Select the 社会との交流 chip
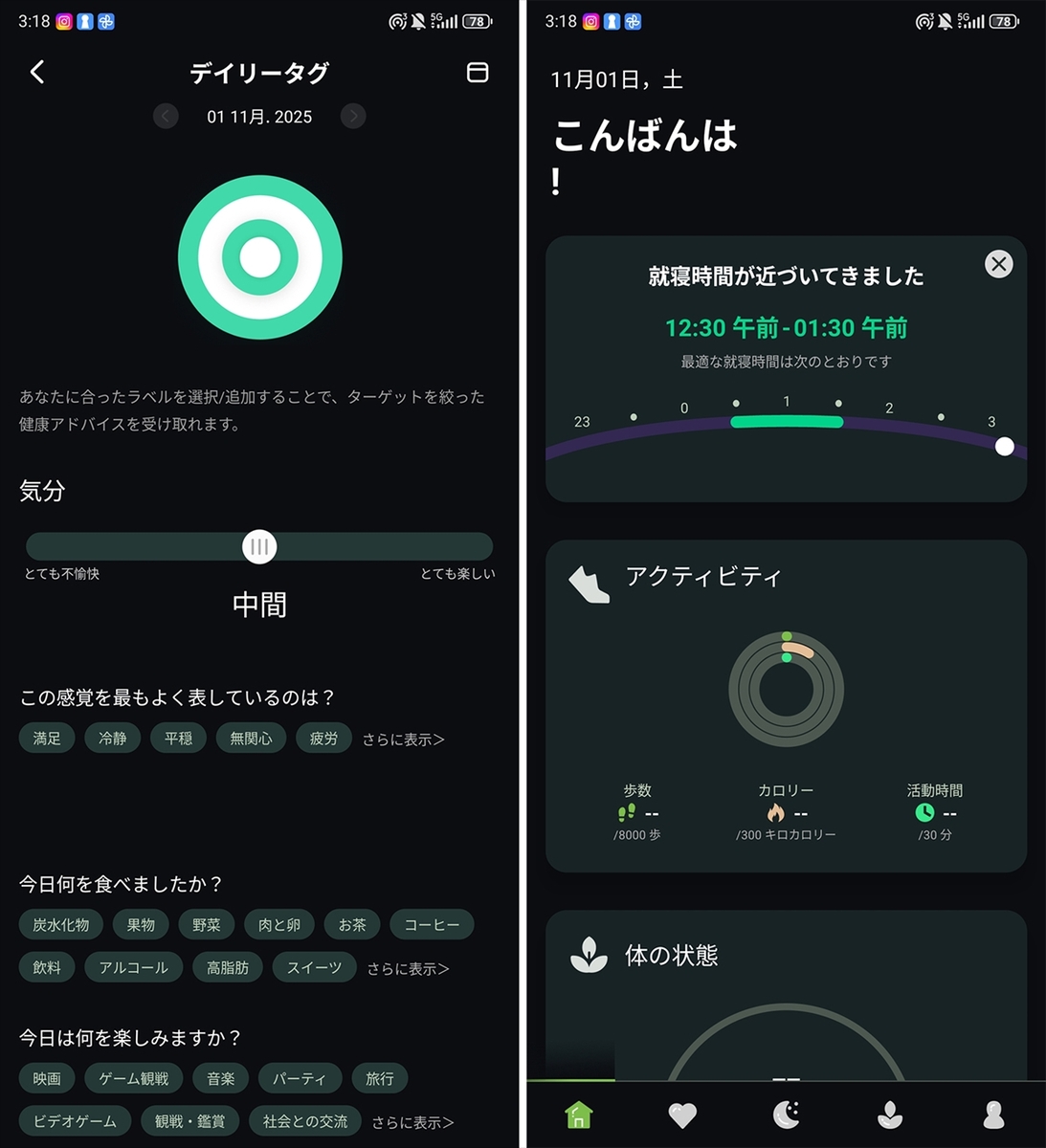 coord(305,1121)
